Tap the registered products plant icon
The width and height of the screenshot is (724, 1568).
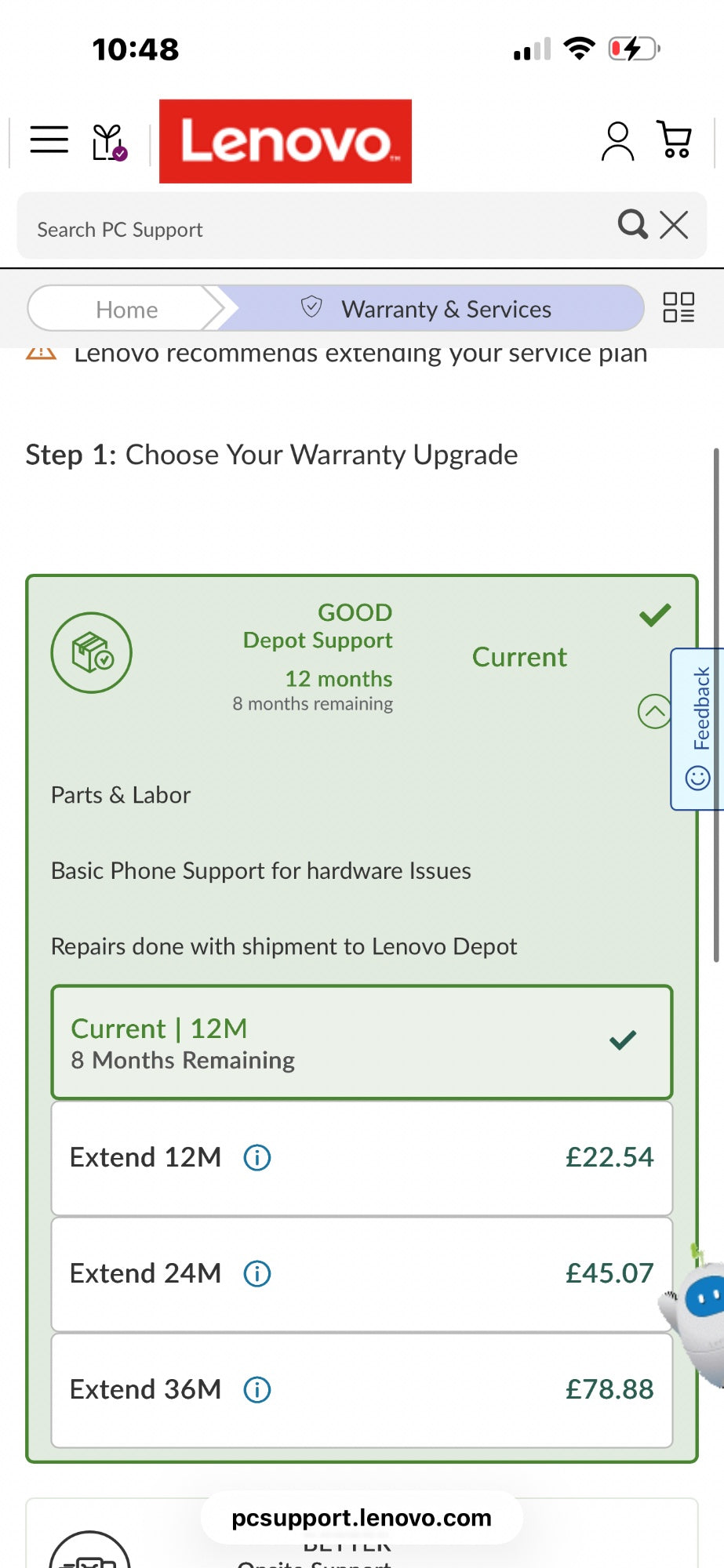click(109, 142)
